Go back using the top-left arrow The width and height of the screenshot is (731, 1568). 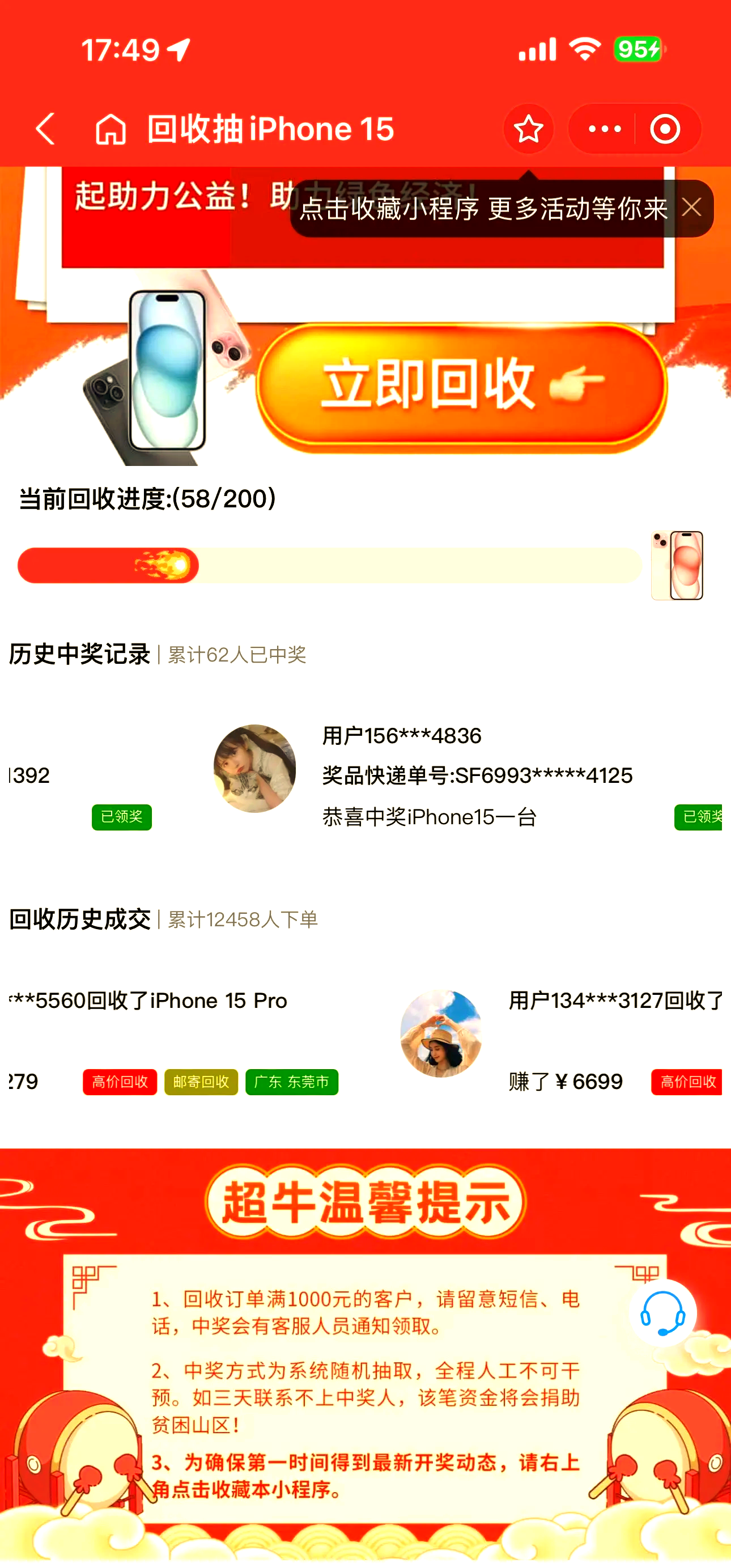coord(46,129)
